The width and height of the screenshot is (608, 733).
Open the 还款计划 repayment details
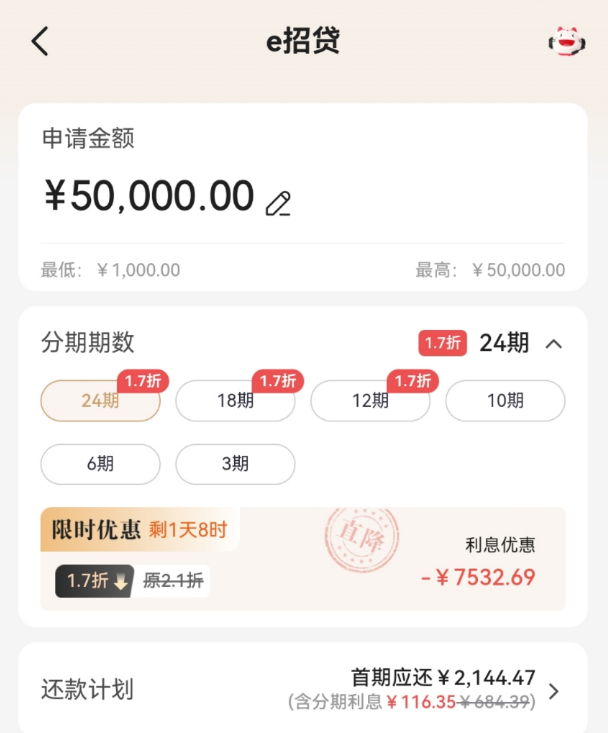tap(554, 691)
